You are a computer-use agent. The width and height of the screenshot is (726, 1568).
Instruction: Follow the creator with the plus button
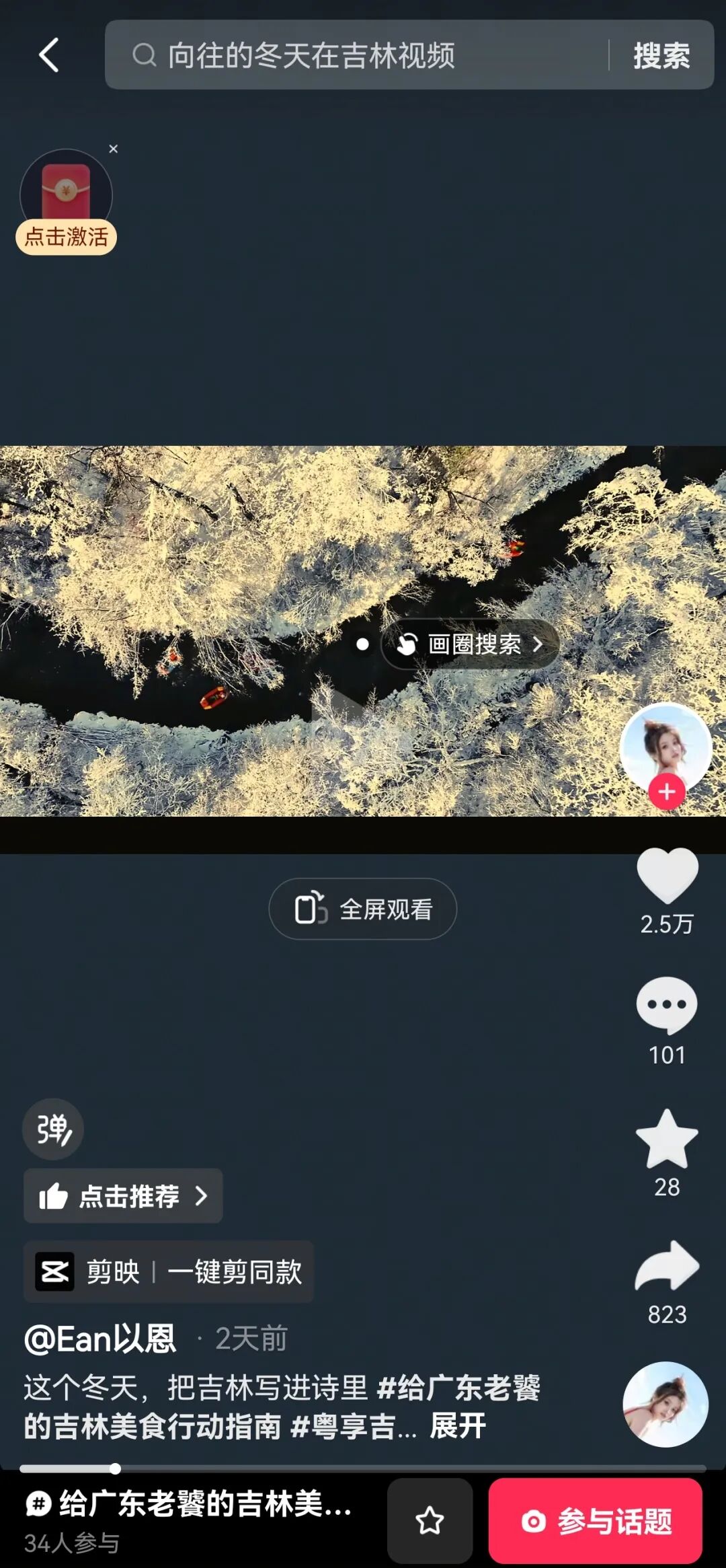pyautogui.click(x=666, y=792)
